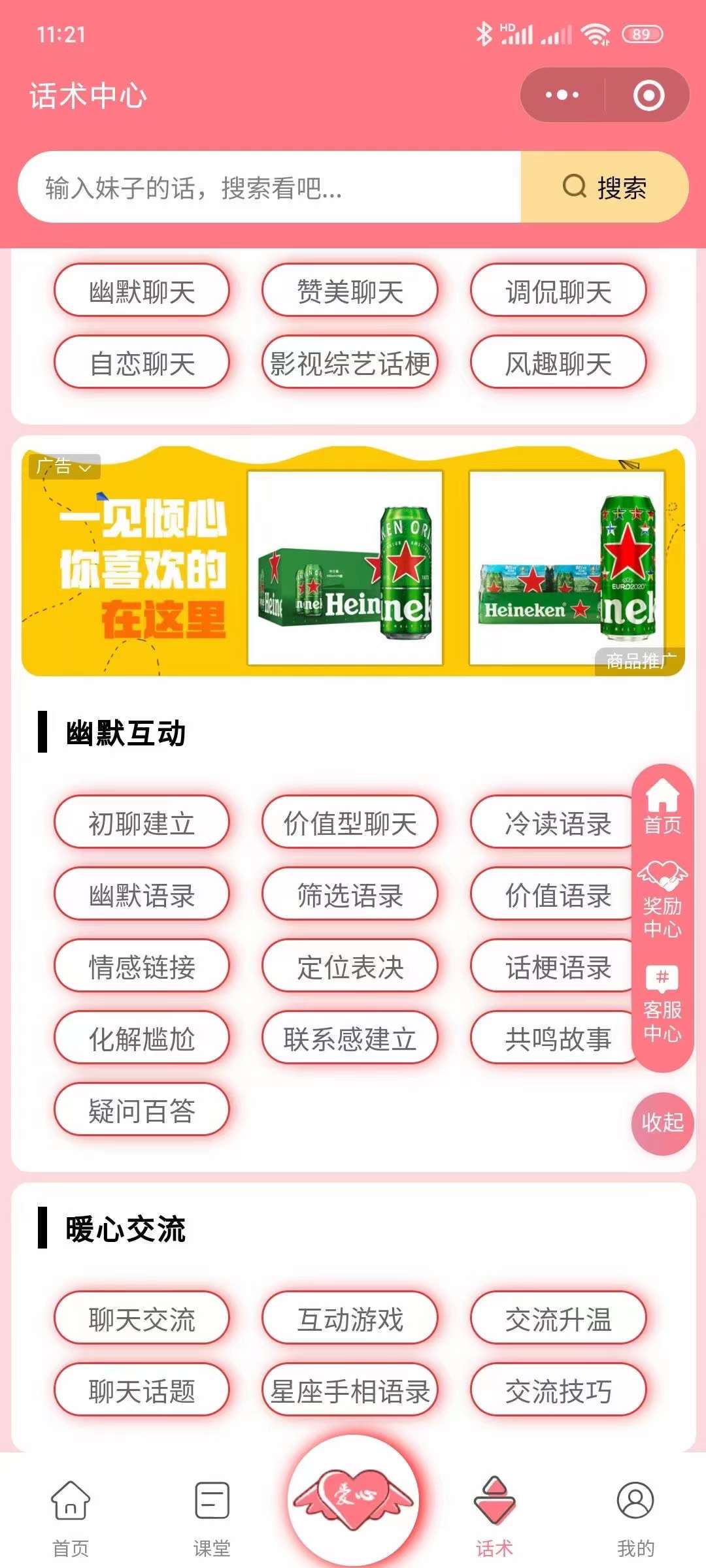Open 价值型聊天 category

(350, 823)
